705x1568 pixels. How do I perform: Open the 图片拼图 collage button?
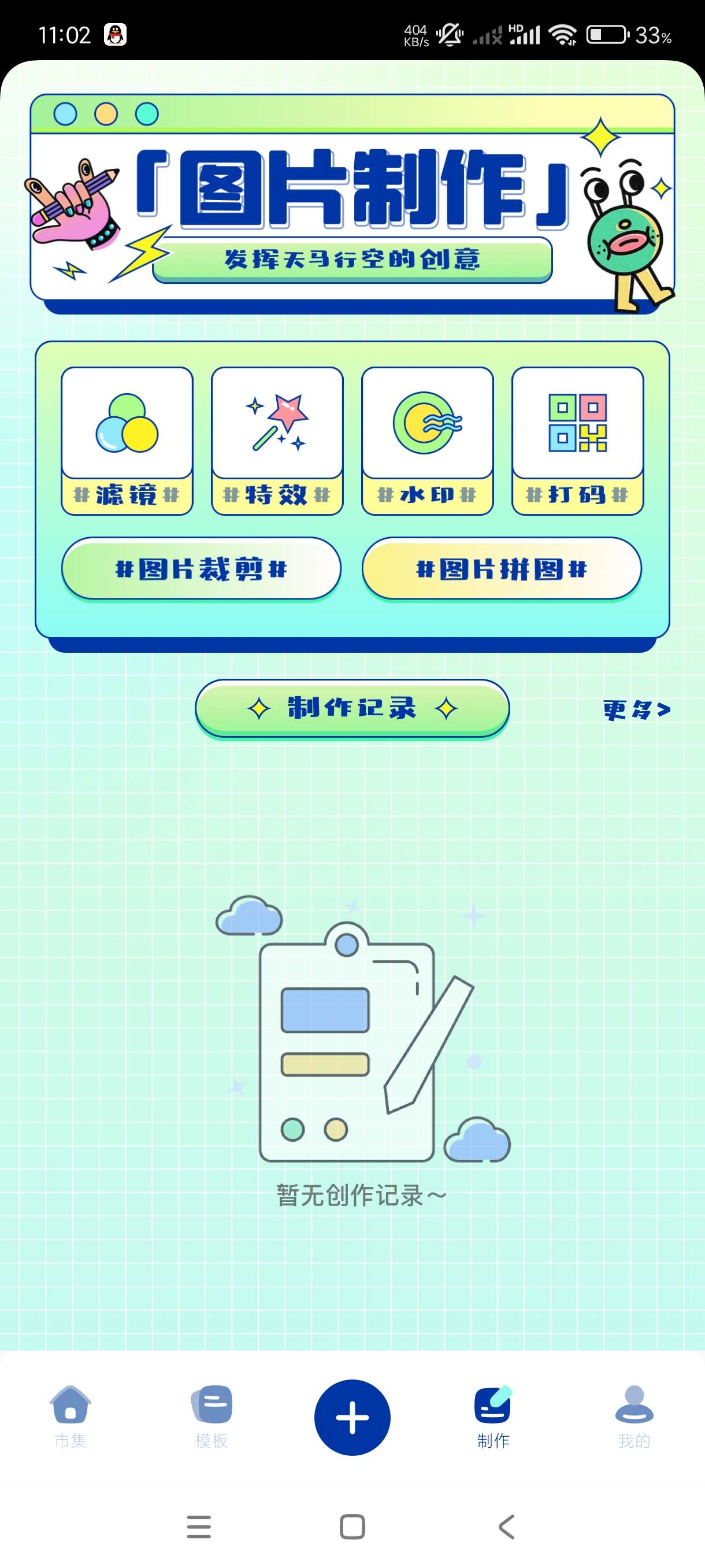pyautogui.click(x=502, y=569)
